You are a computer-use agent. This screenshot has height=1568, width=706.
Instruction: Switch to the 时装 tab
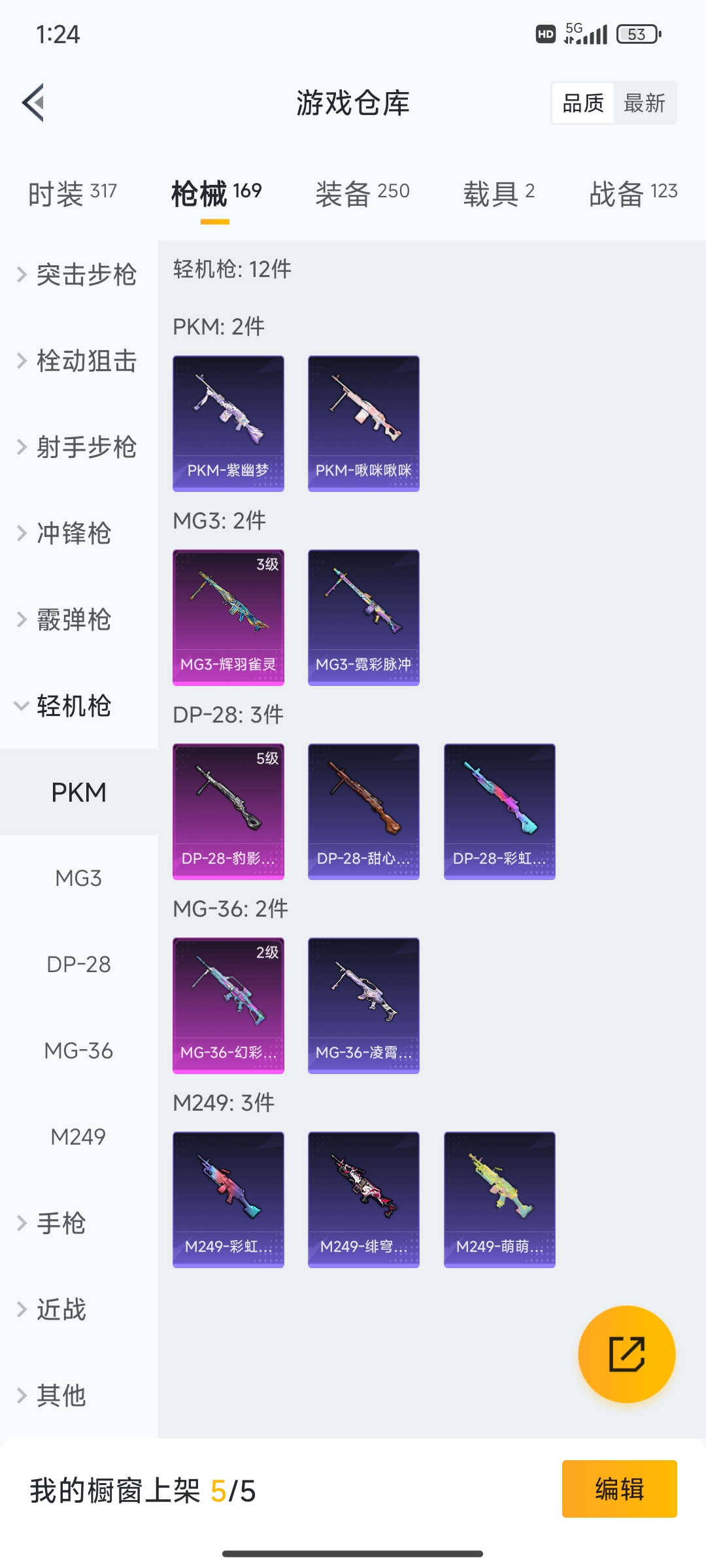point(72,193)
